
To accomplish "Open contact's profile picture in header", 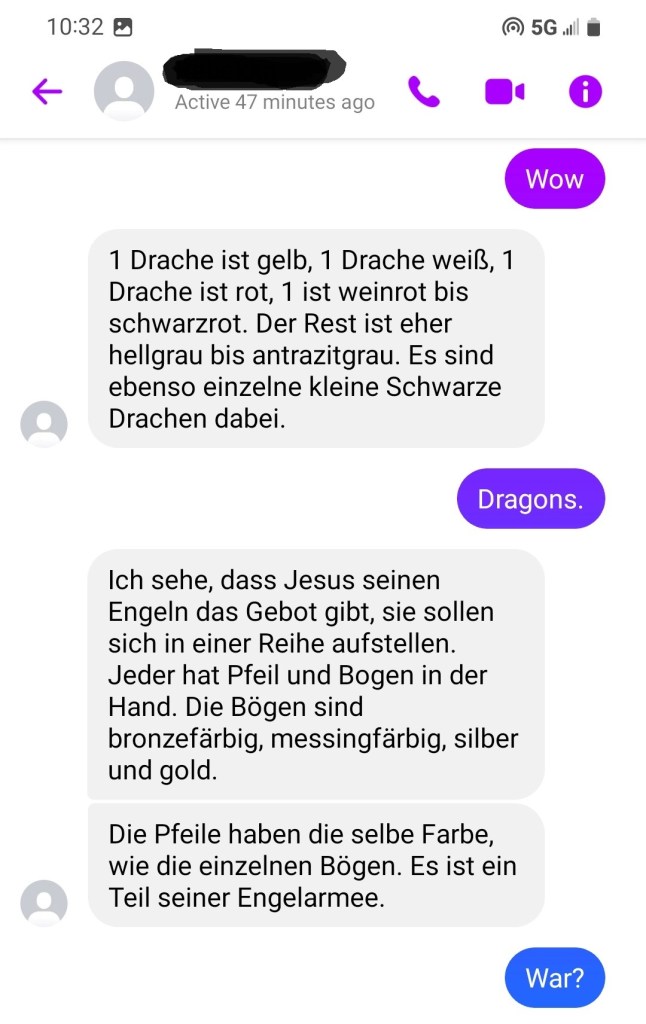I will [124, 92].
